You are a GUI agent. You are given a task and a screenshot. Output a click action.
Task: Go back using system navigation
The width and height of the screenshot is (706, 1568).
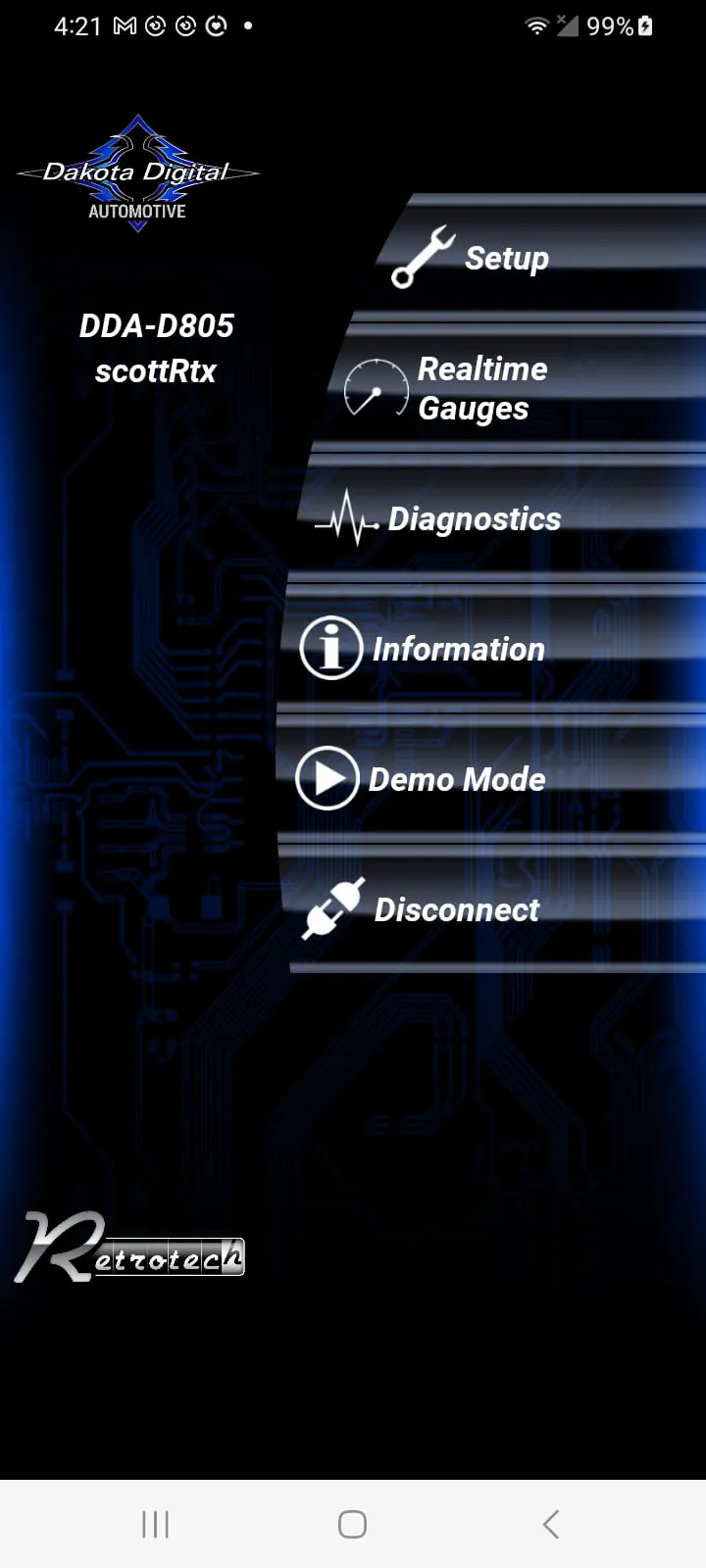tap(550, 1524)
